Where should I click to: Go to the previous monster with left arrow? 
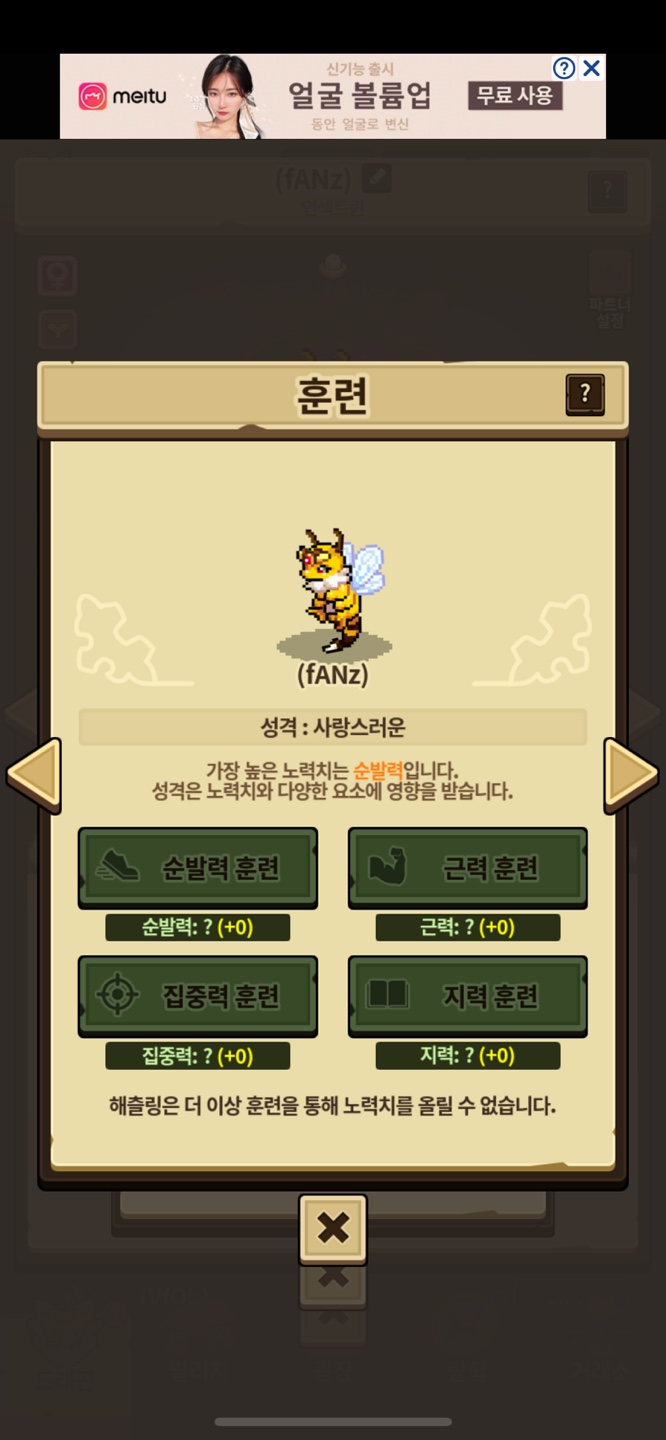[34, 775]
